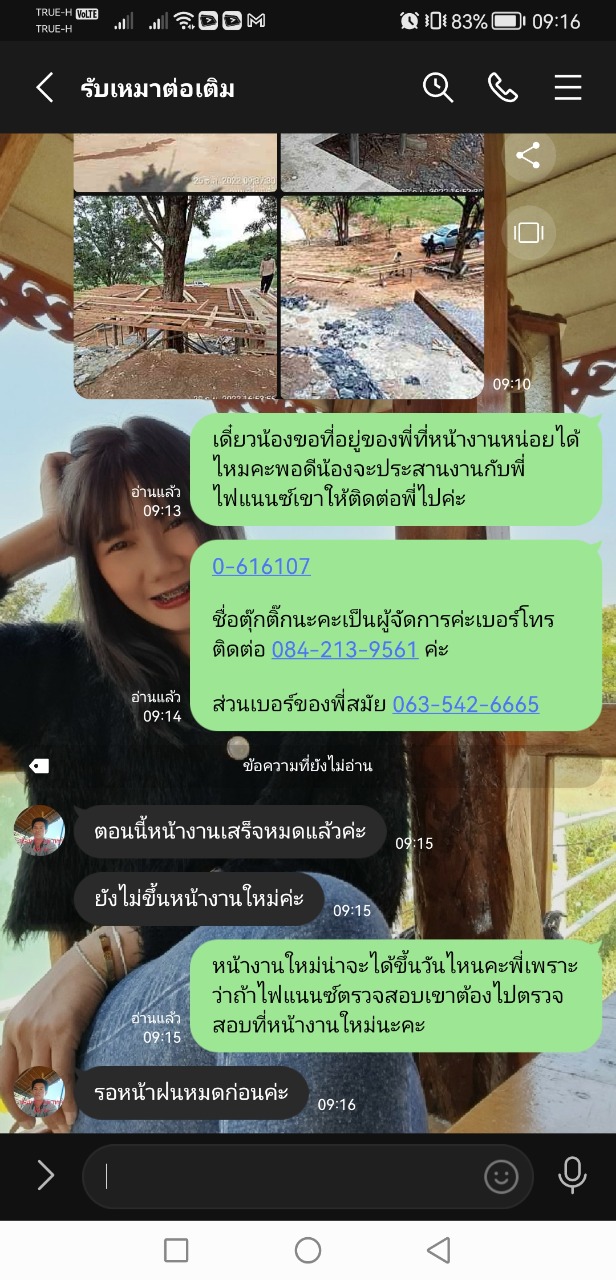The width and height of the screenshot is (616, 1280).
Task: Call the 084-213-9561 number link
Action: point(345,649)
